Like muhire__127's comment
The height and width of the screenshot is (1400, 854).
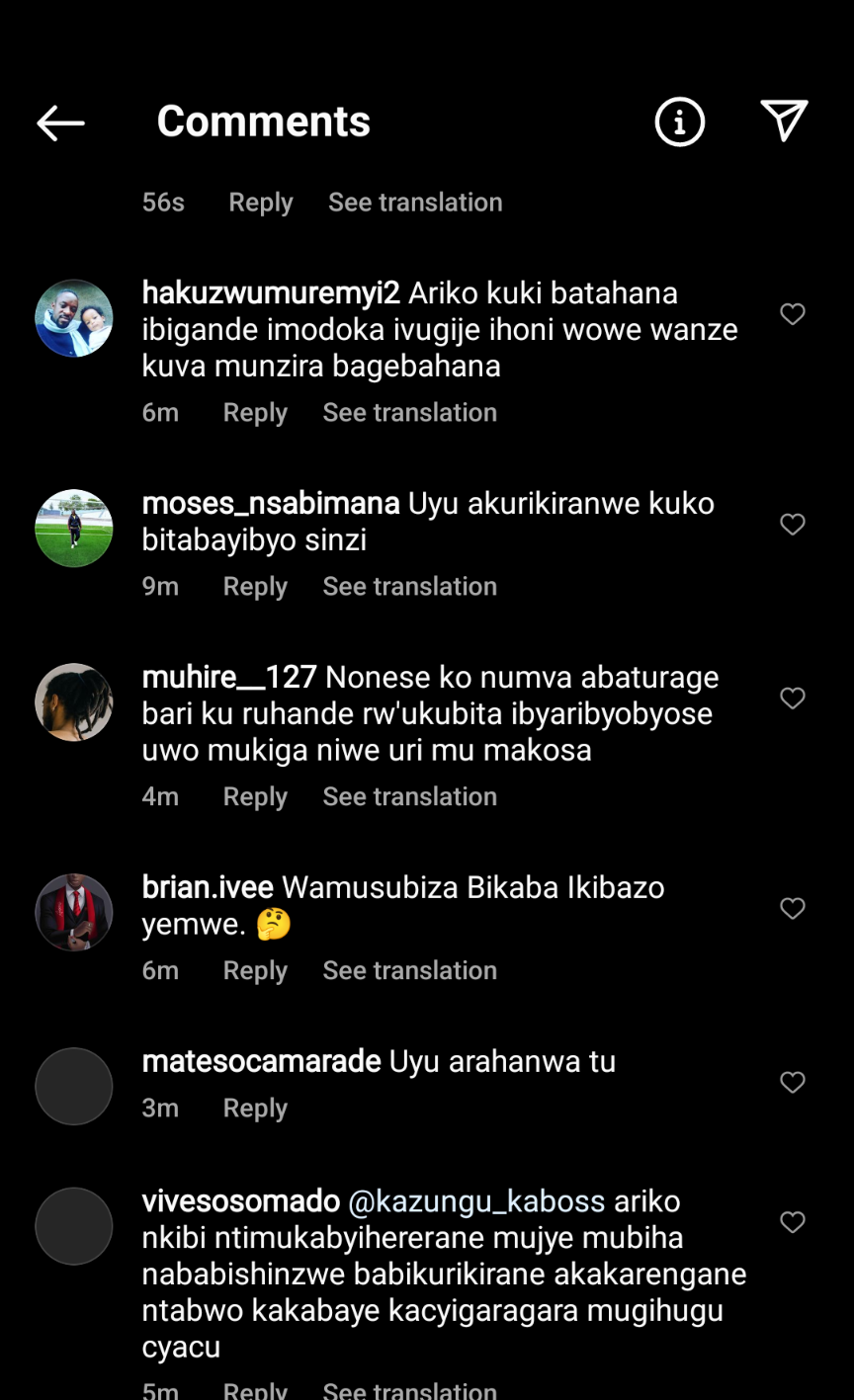(793, 699)
